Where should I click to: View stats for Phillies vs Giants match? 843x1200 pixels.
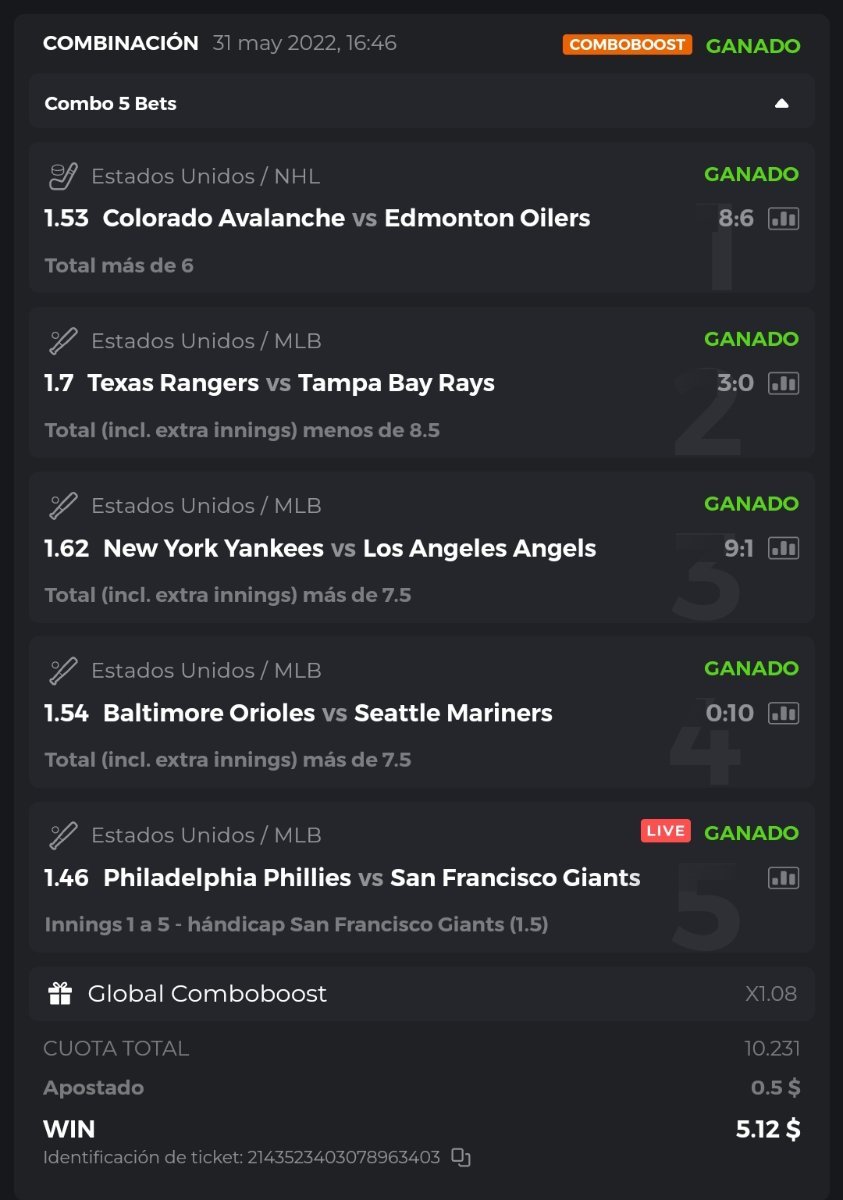[x=783, y=878]
